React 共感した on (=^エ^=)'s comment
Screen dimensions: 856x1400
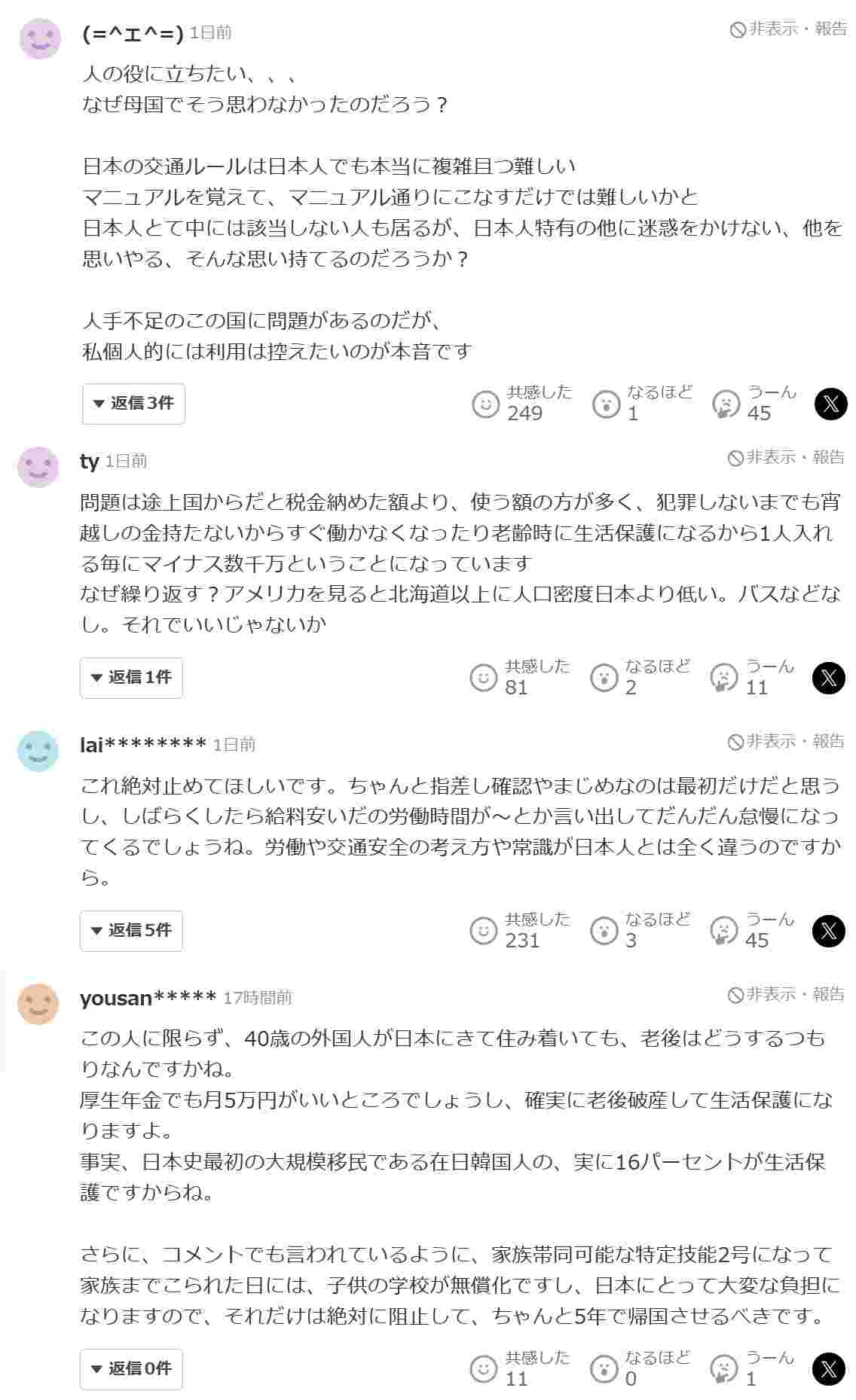(x=486, y=404)
